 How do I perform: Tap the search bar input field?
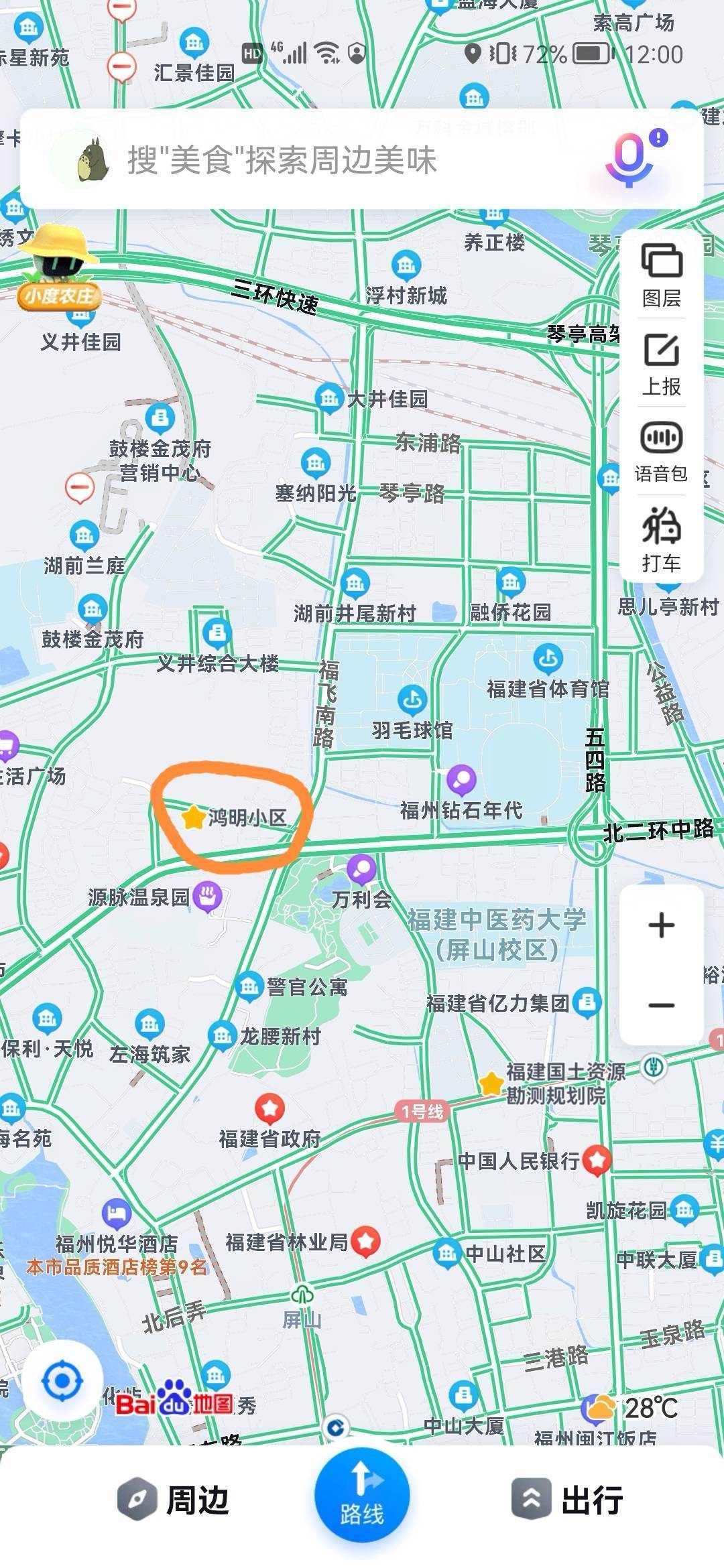[282, 161]
